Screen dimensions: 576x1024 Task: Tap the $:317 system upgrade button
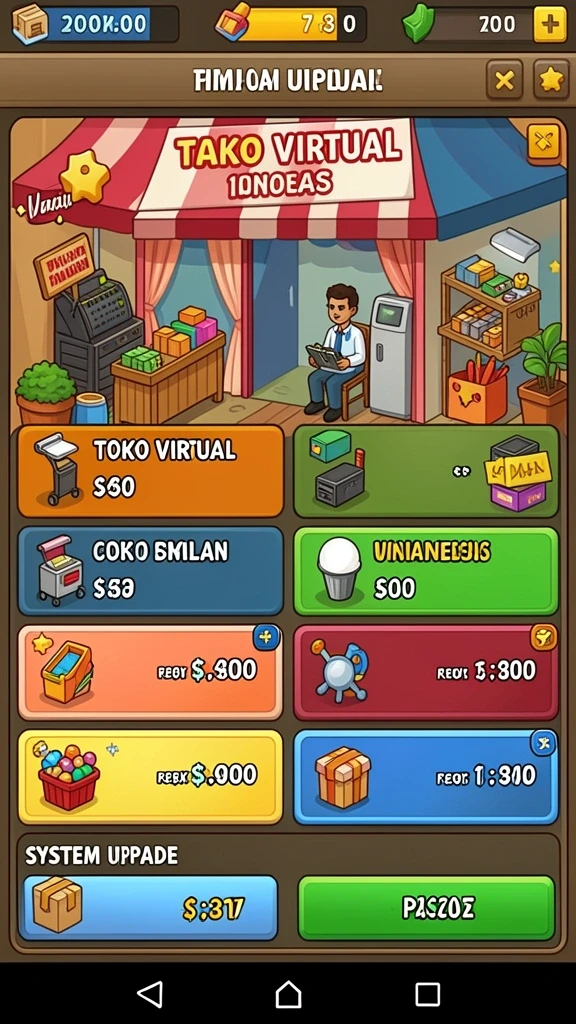(x=151, y=908)
